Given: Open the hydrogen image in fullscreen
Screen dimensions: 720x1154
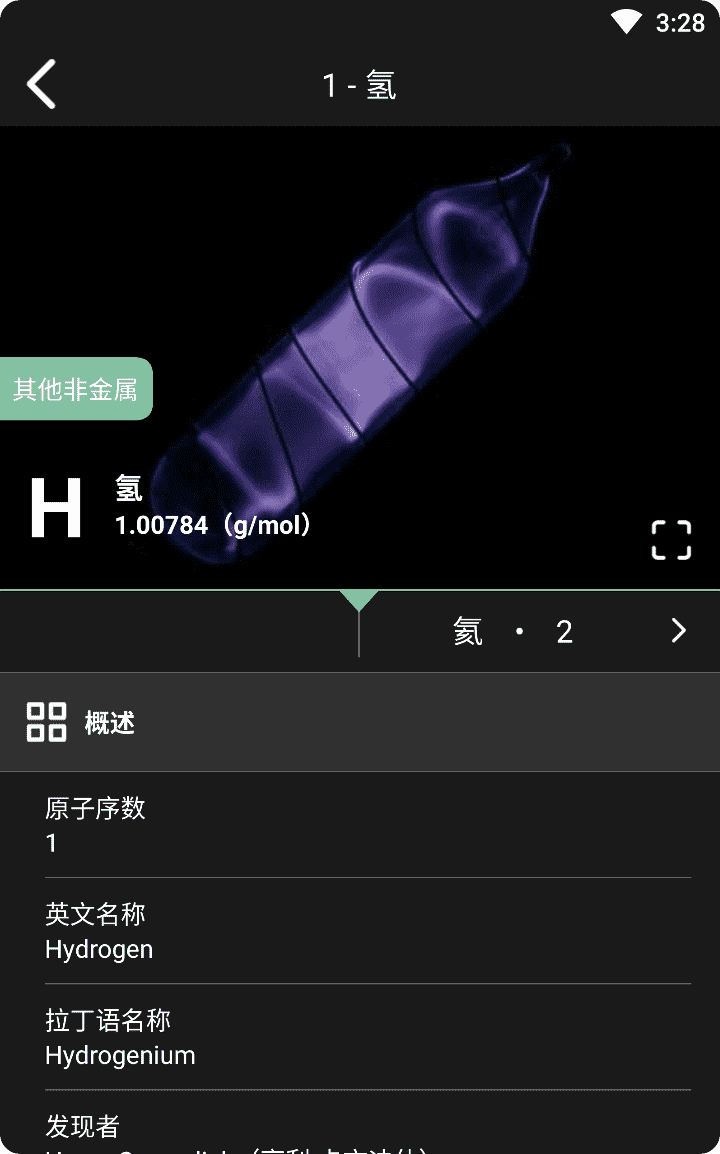Looking at the screenshot, I should click(x=671, y=539).
